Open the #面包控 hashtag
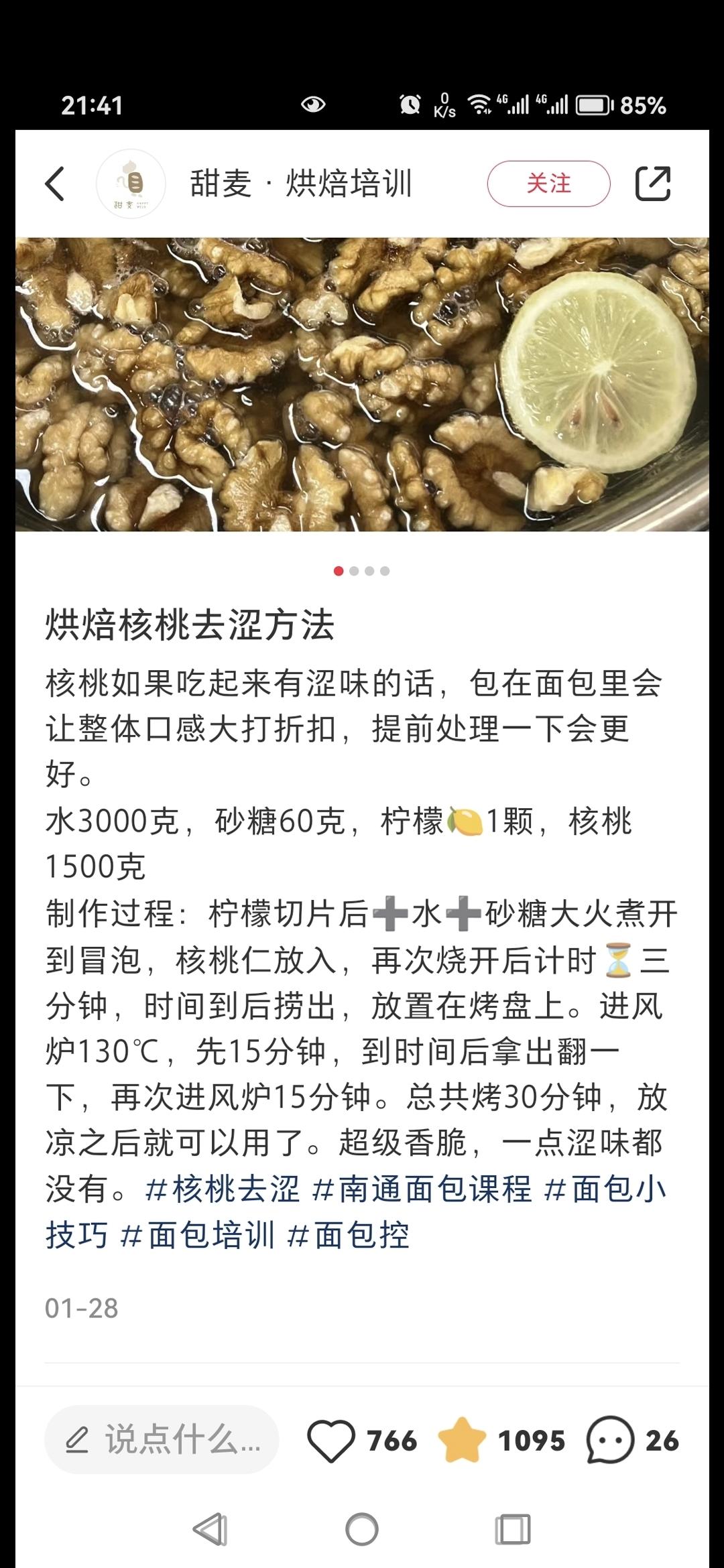Image resolution: width=724 pixels, height=1568 pixels. click(x=349, y=1235)
